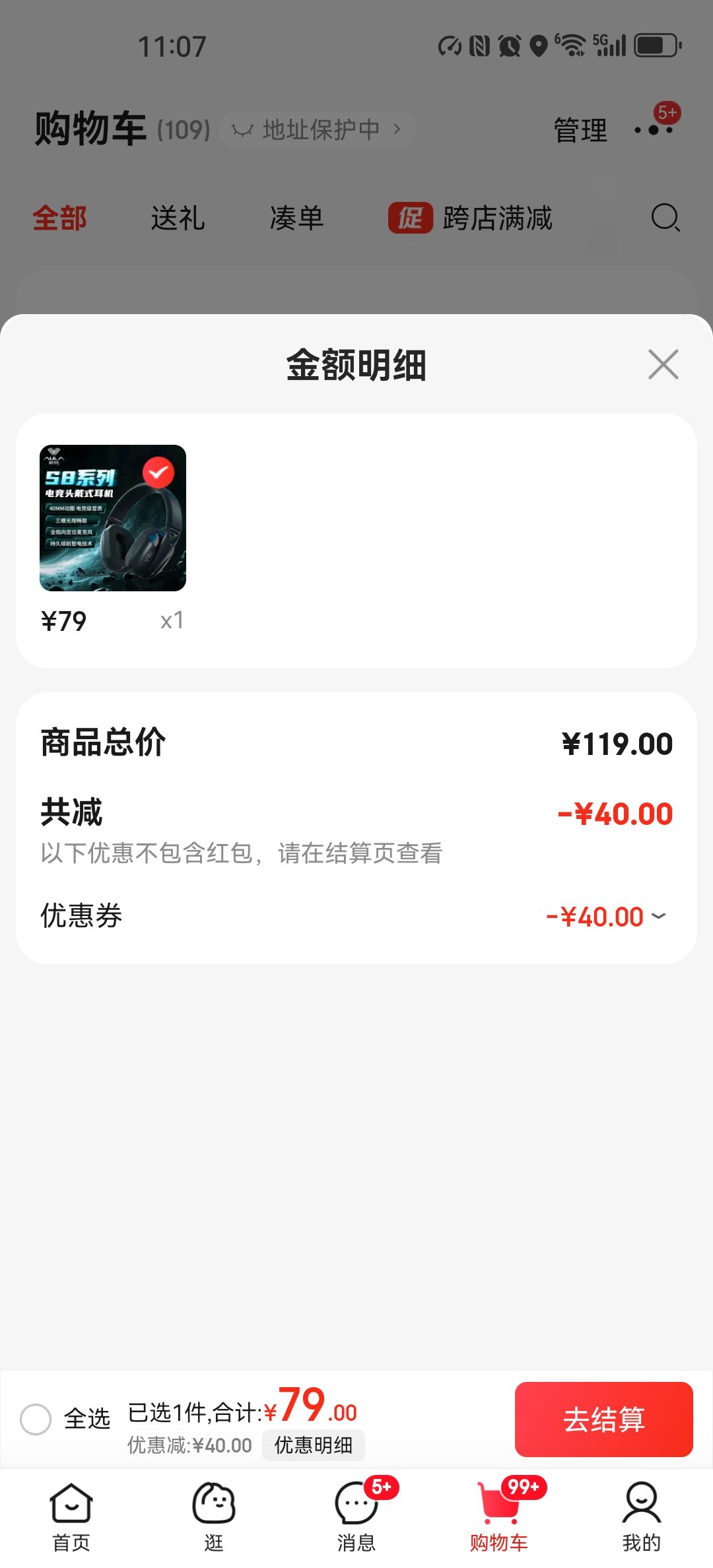Dismiss the 金额明细 popup with X
The width and height of the screenshot is (713, 1568).
(x=662, y=365)
